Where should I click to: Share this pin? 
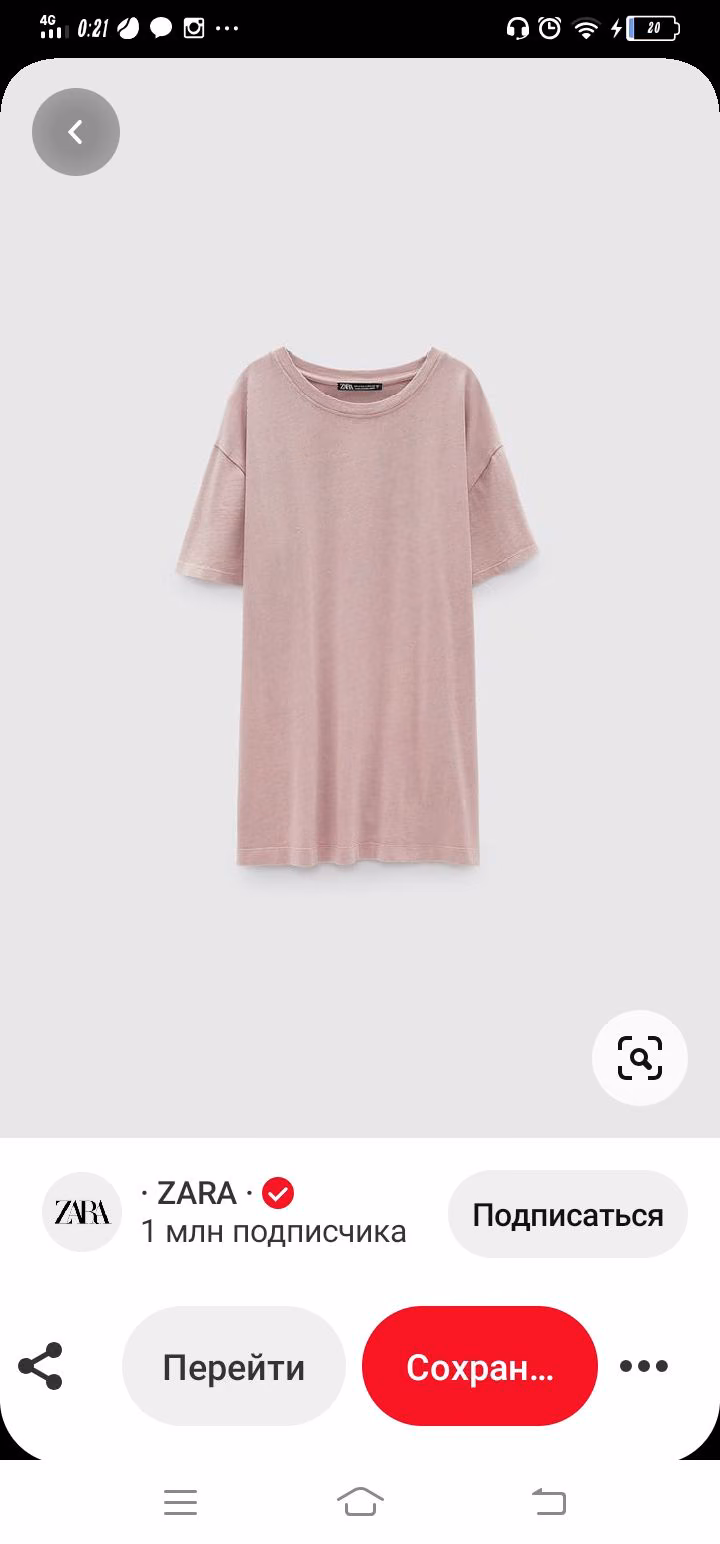point(41,1366)
